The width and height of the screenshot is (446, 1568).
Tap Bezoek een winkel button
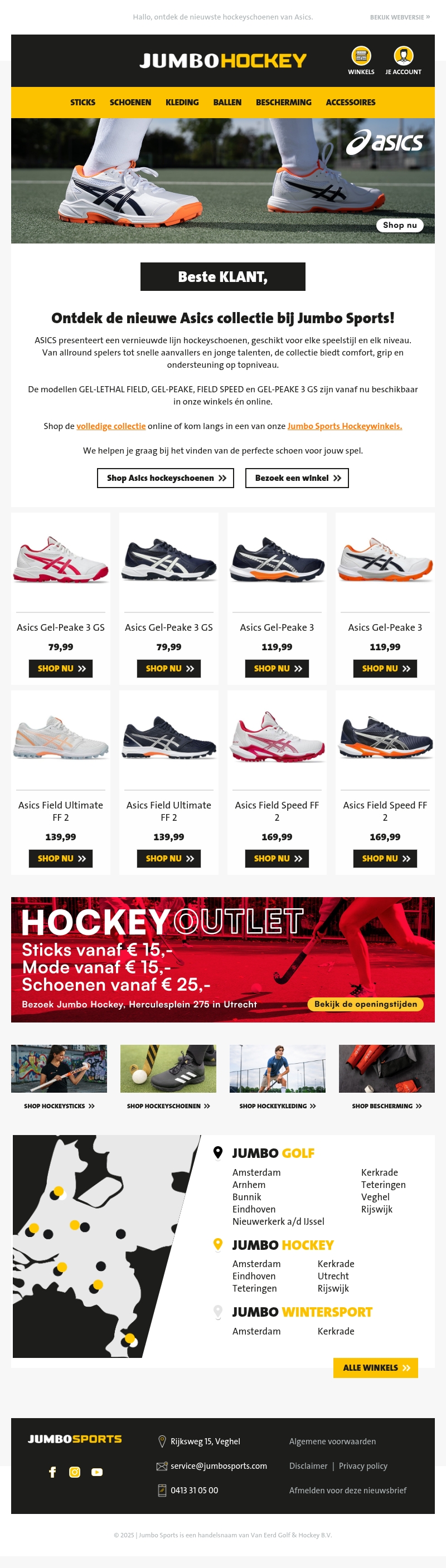[x=297, y=479]
